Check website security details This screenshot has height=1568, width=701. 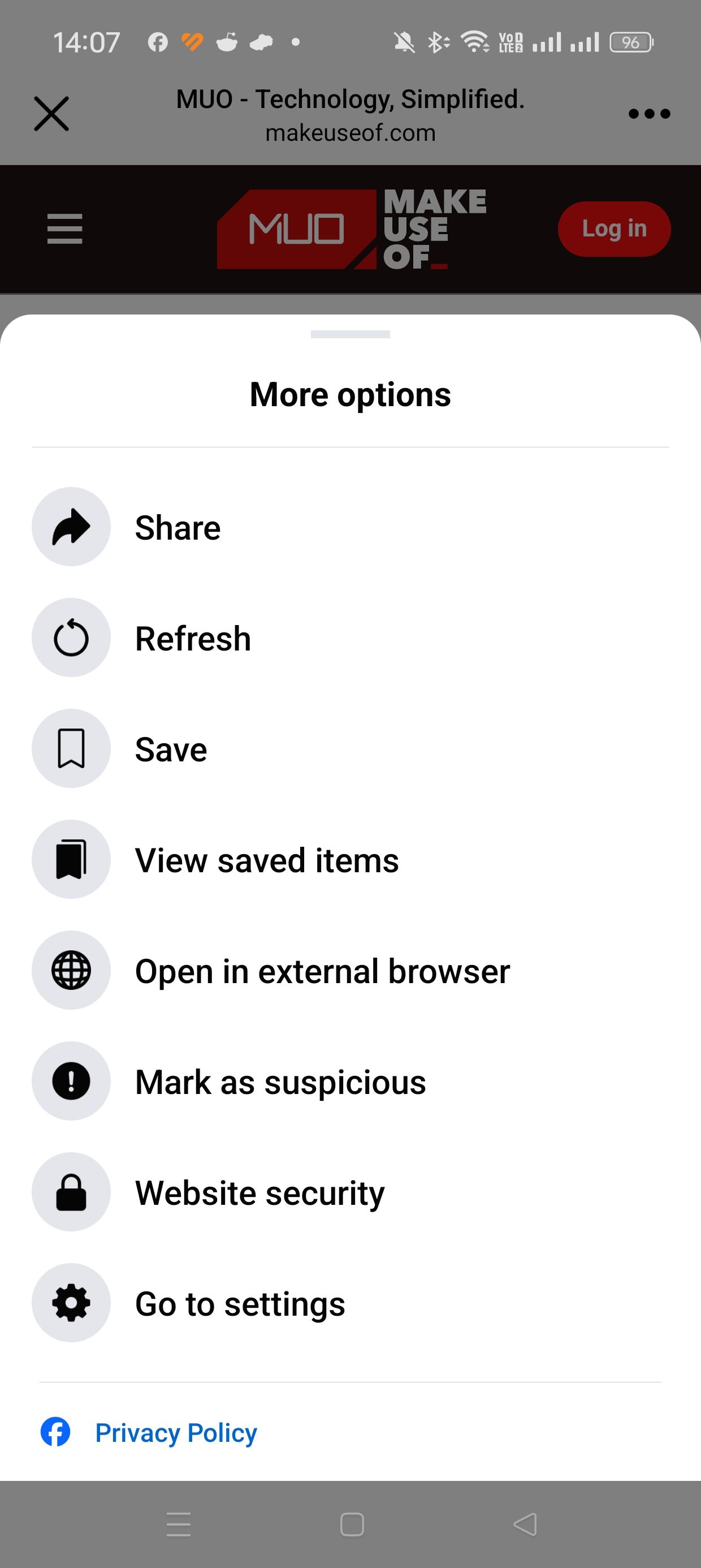tap(259, 1192)
